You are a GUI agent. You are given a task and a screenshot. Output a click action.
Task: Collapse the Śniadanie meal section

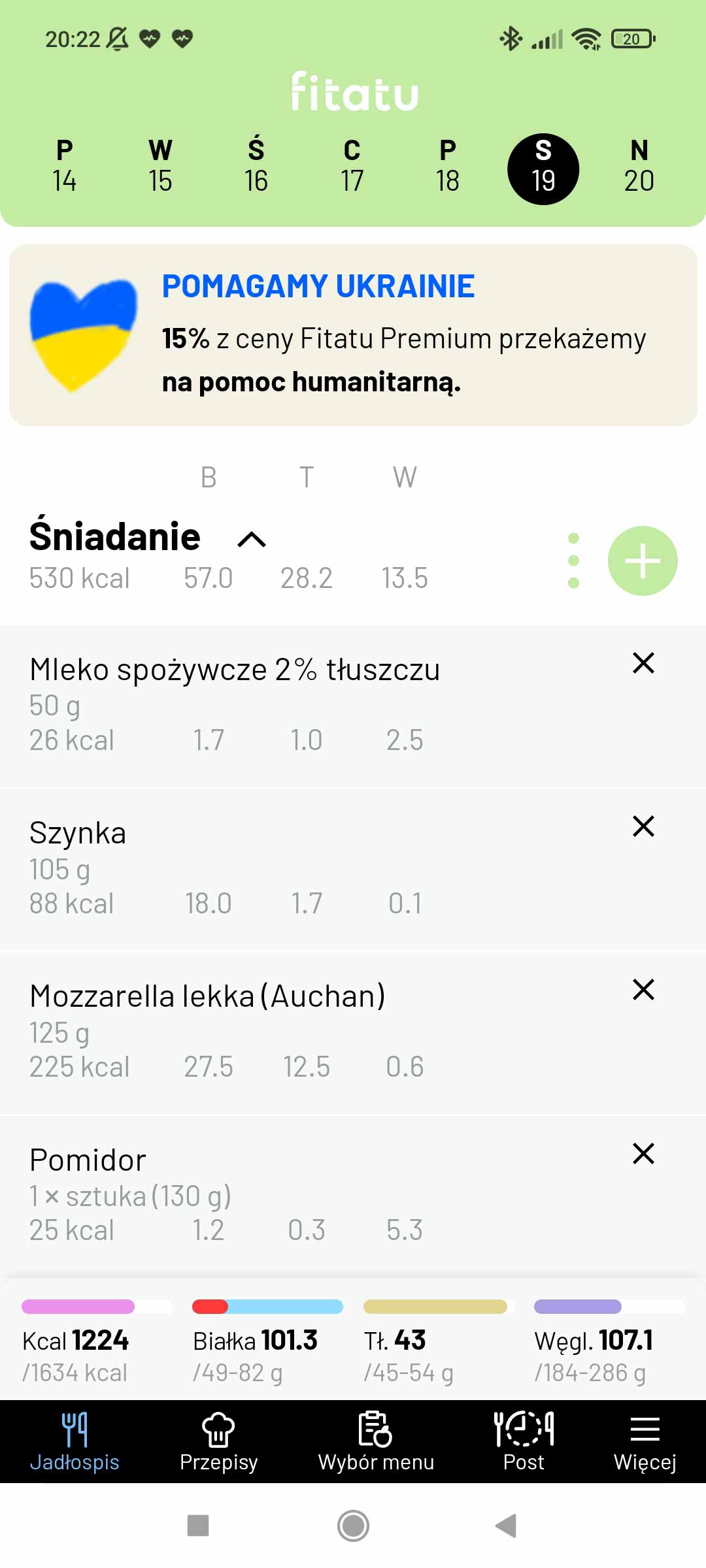point(252,540)
